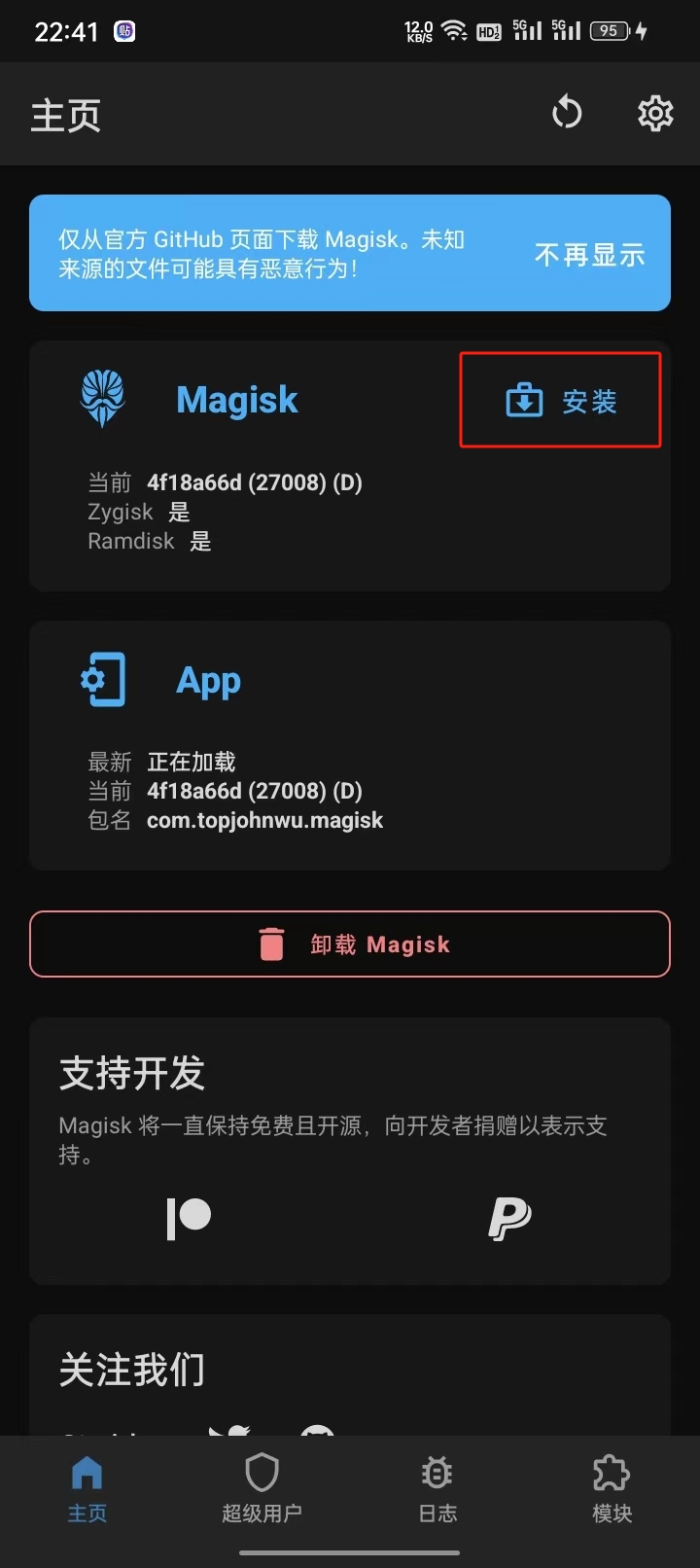
Task: Tap the download icon inside the 安装 button
Action: (x=524, y=399)
